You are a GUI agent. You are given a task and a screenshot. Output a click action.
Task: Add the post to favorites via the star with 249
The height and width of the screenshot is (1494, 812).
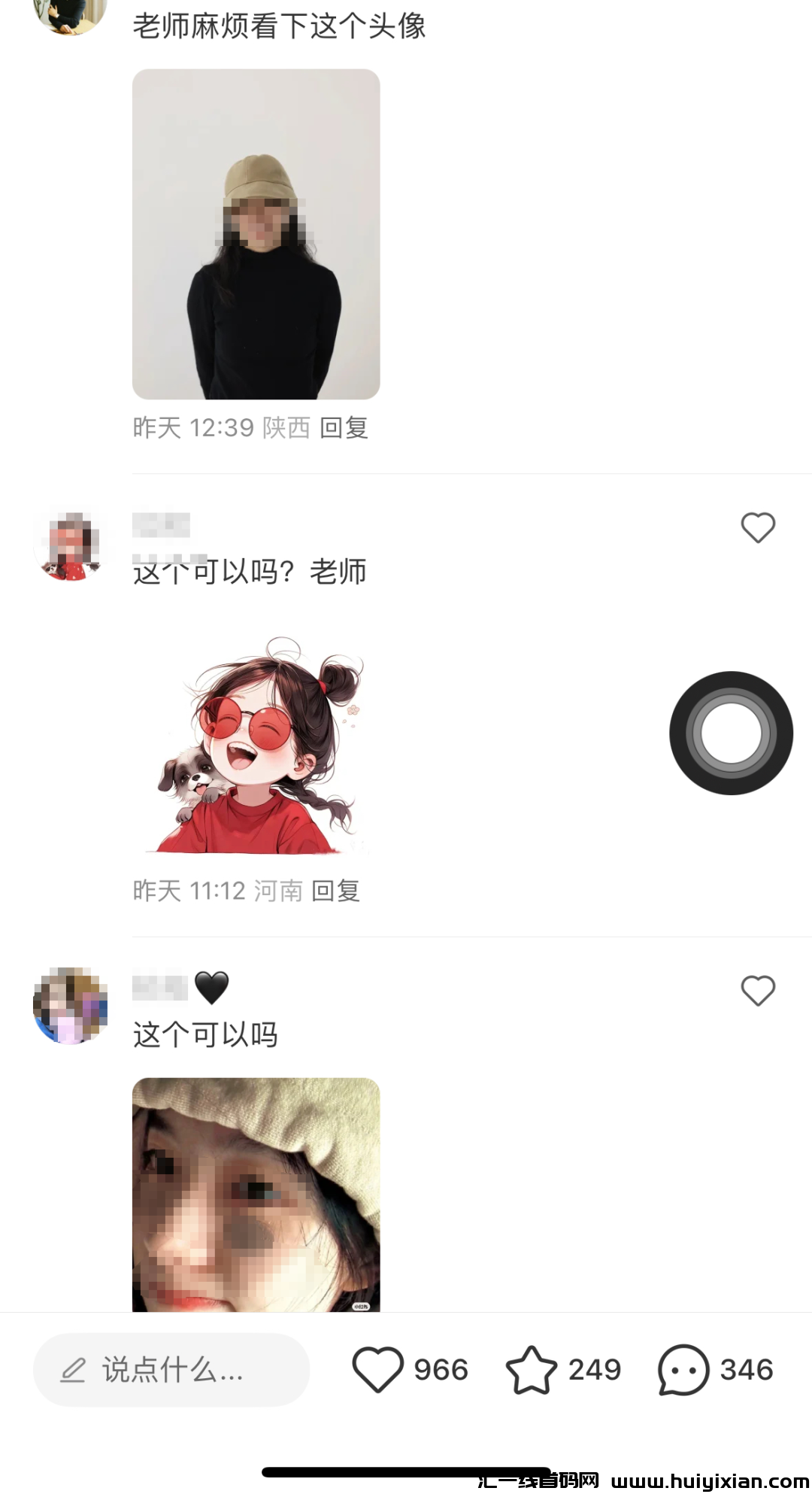[532, 1370]
